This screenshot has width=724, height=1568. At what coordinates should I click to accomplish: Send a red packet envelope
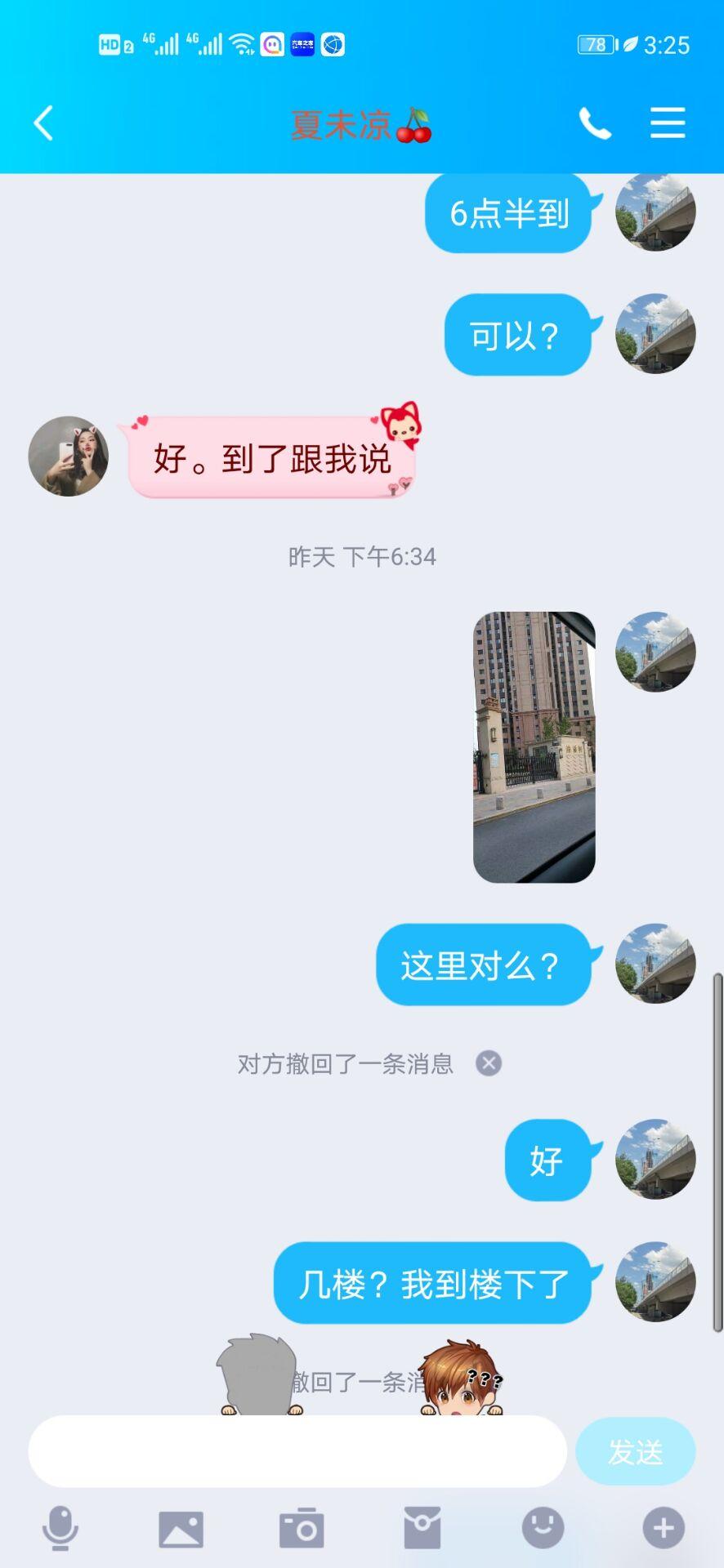(422, 1527)
